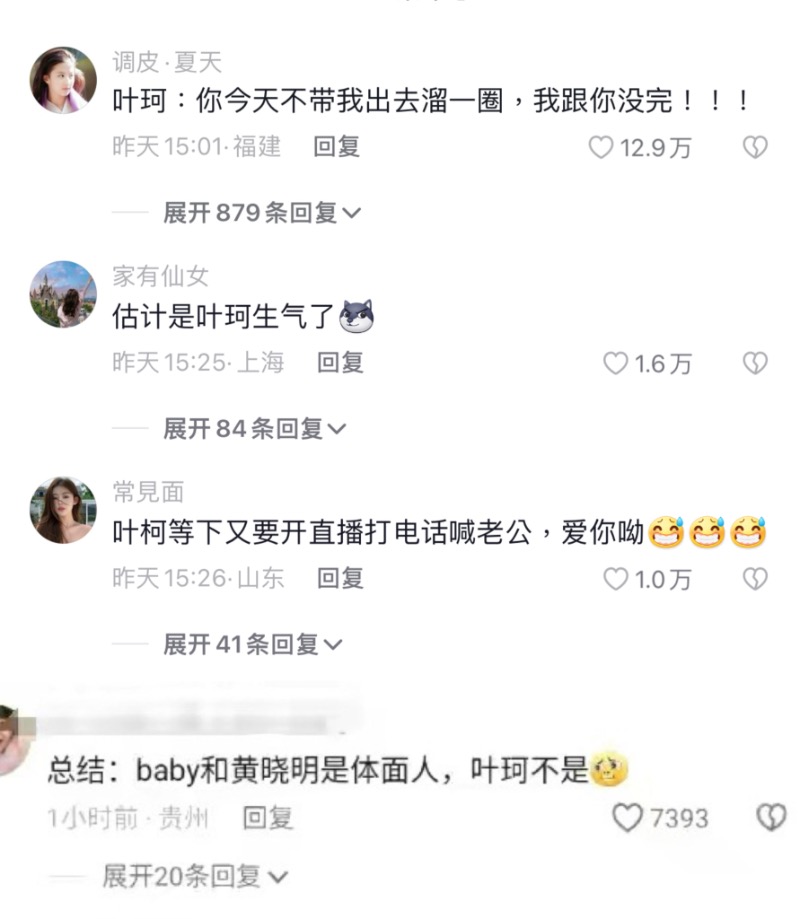This screenshot has width=800, height=919.
Task: Dislike the 总结 comment from 贵州
Action: click(769, 819)
